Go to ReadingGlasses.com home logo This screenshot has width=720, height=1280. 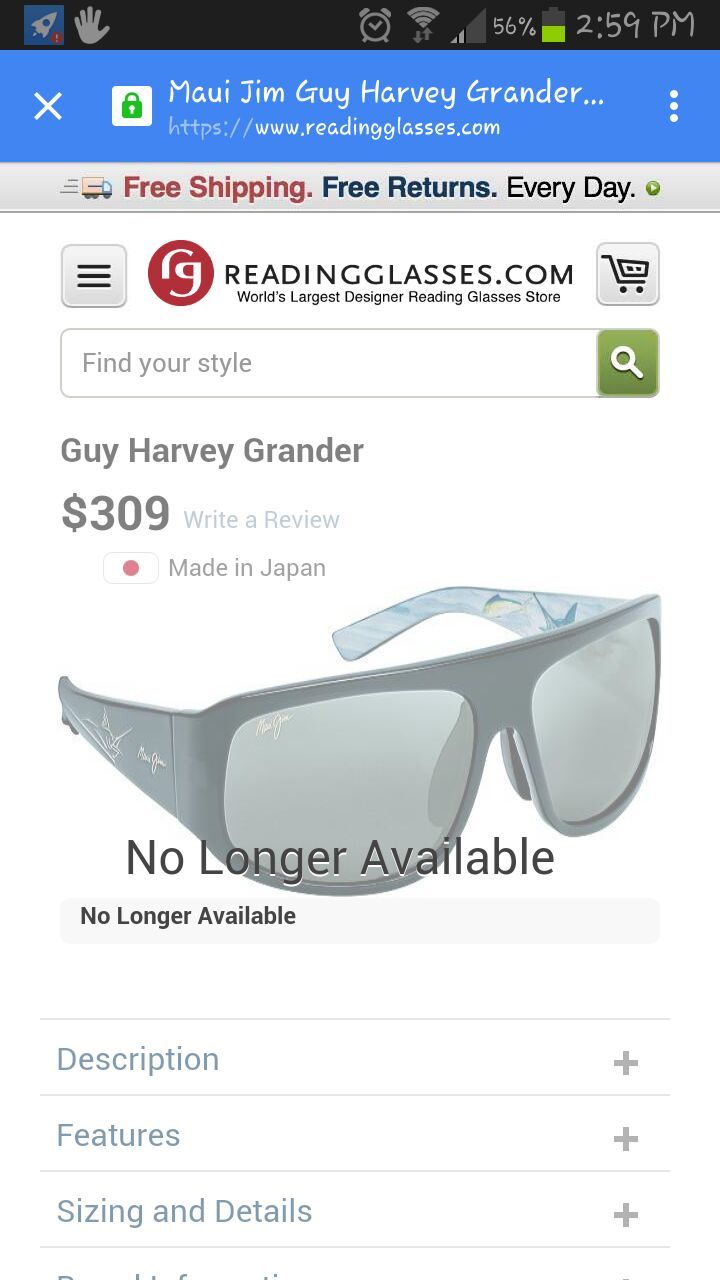pos(361,273)
